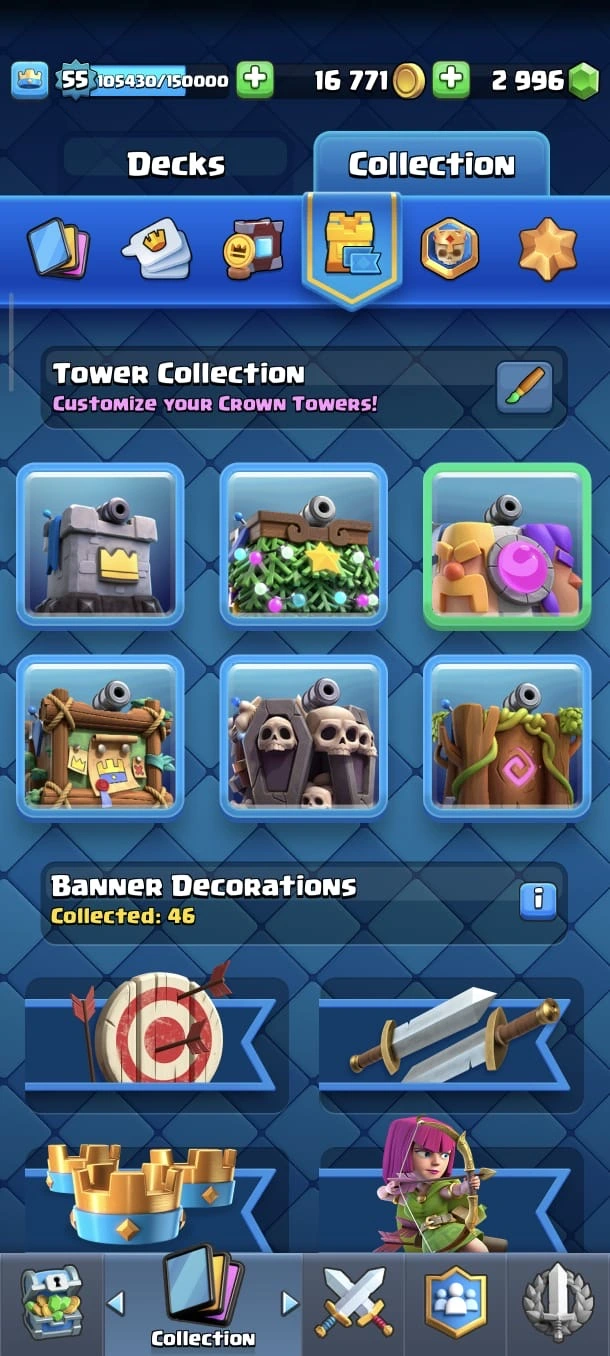Open the skull badge collection tab
The height and width of the screenshot is (1356, 610).
[449, 249]
